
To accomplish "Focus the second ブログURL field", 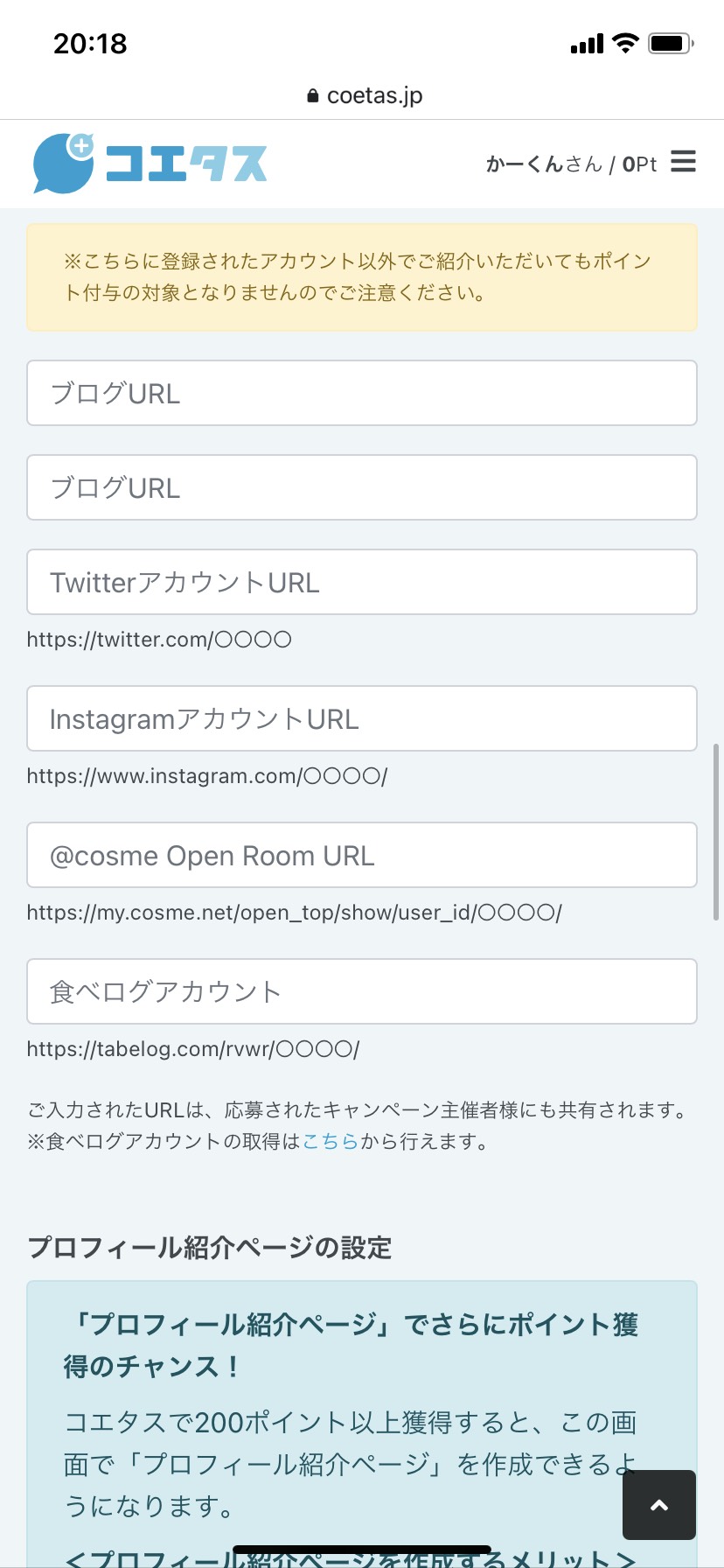I will pyautogui.click(x=362, y=487).
